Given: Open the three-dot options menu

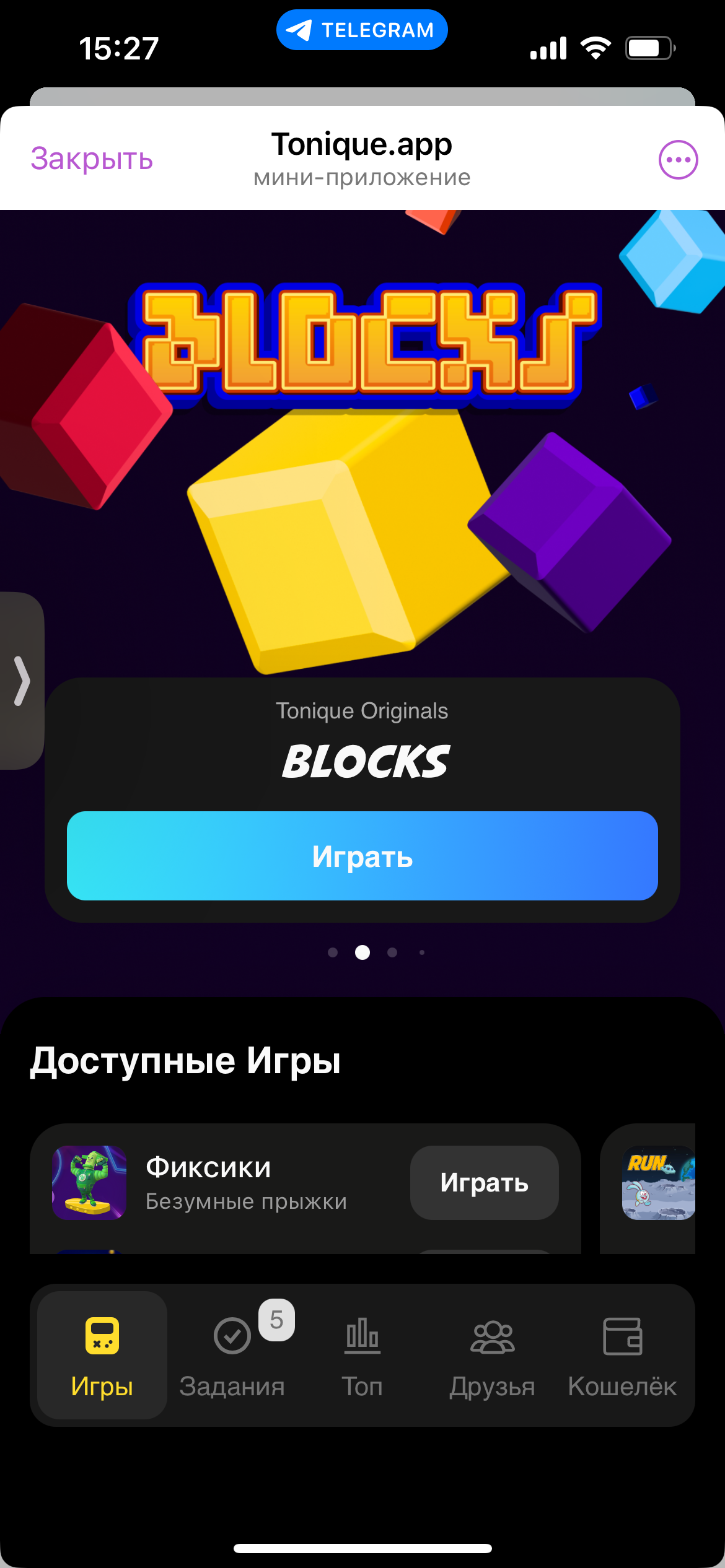Looking at the screenshot, I should [x=679, y=159].
